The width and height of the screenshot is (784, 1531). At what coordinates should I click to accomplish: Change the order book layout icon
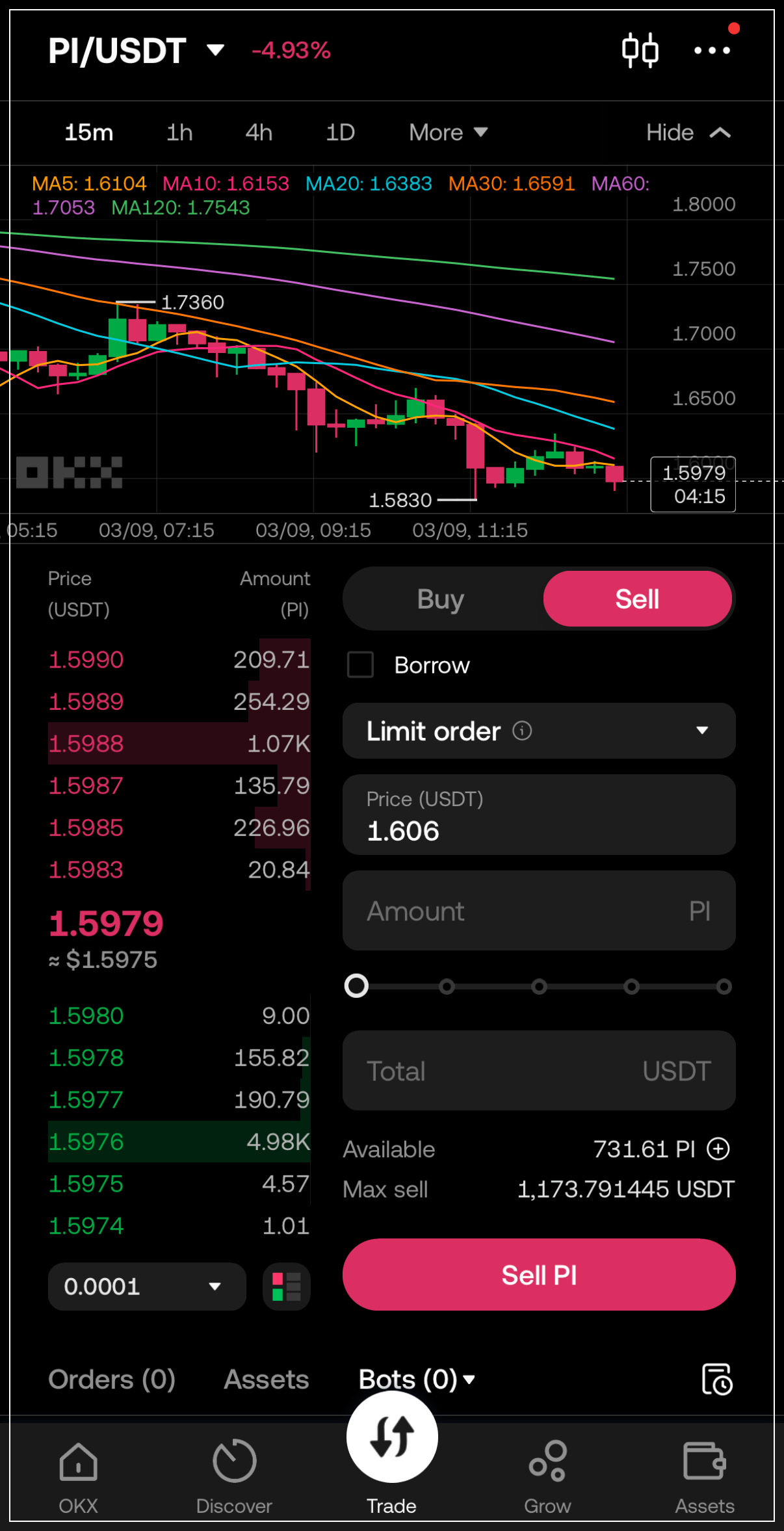(286, 1287)
